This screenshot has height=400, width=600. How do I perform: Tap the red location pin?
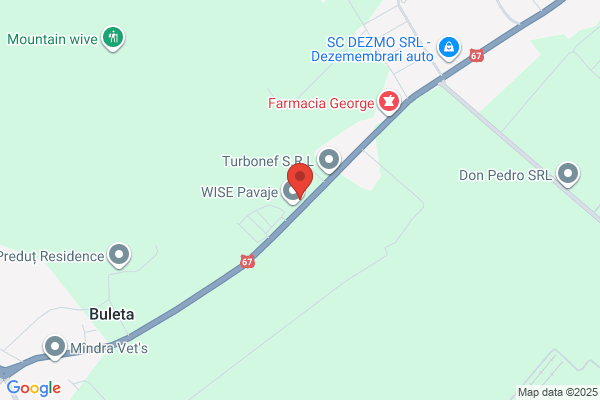(x=300, y=178)
